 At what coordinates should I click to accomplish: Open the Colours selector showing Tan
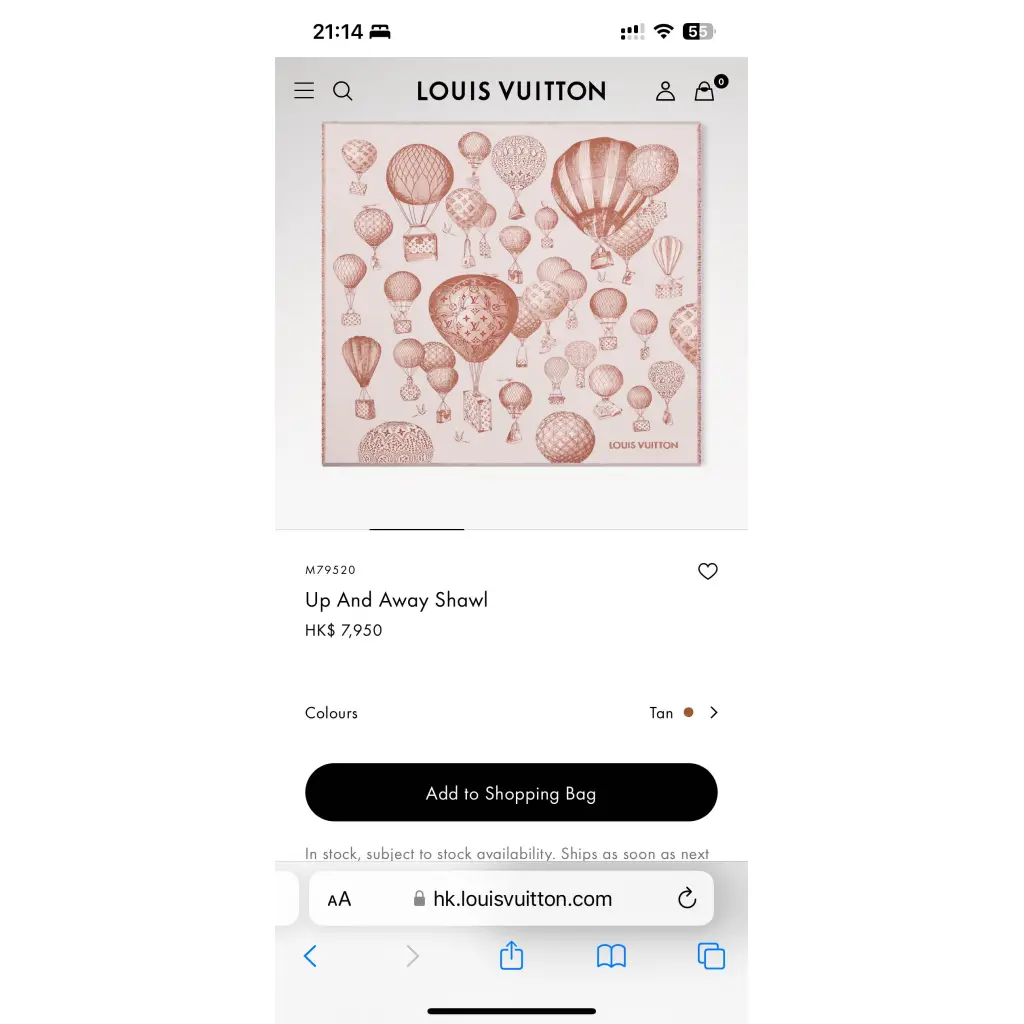511,713
